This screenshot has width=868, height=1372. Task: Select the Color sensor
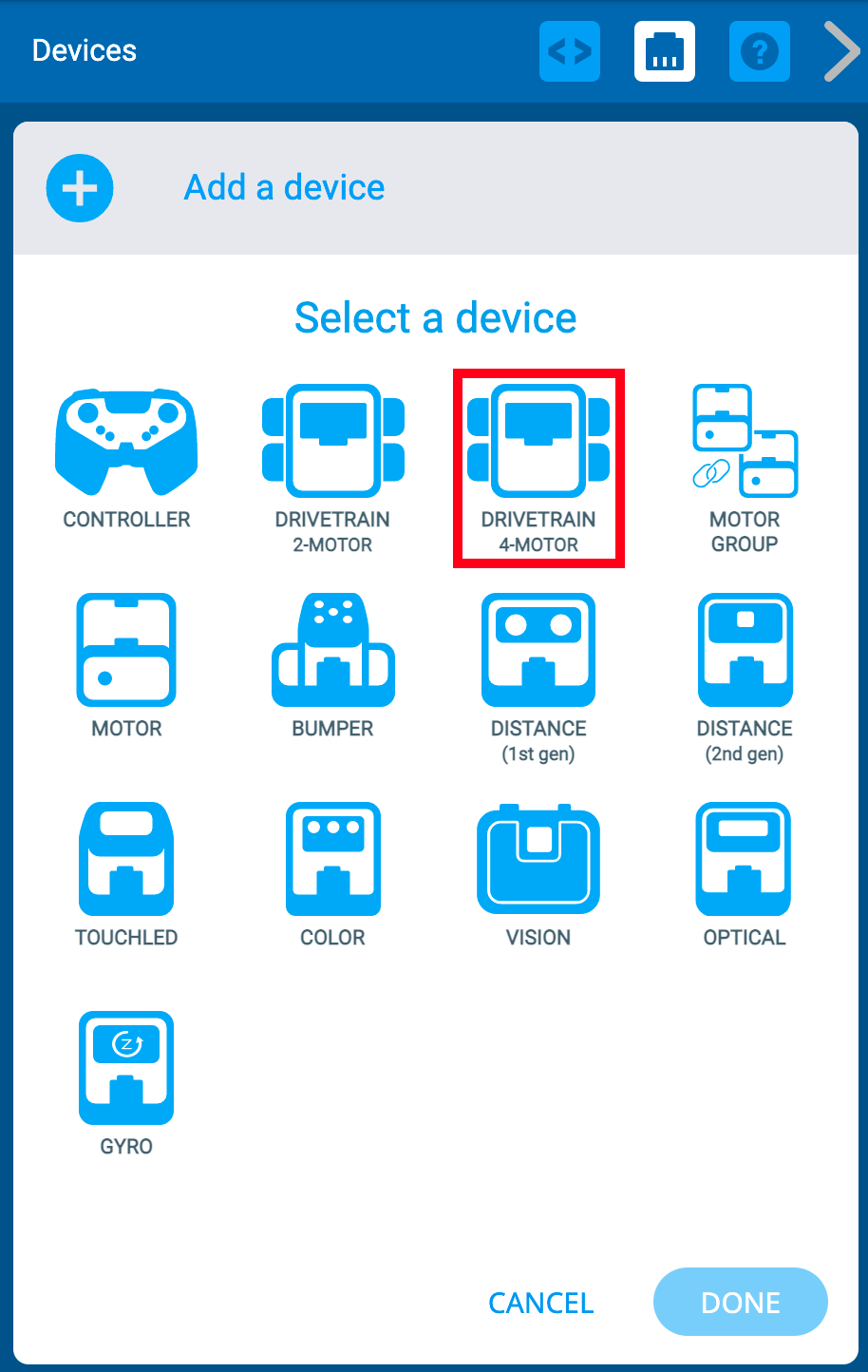coord(332,874)
